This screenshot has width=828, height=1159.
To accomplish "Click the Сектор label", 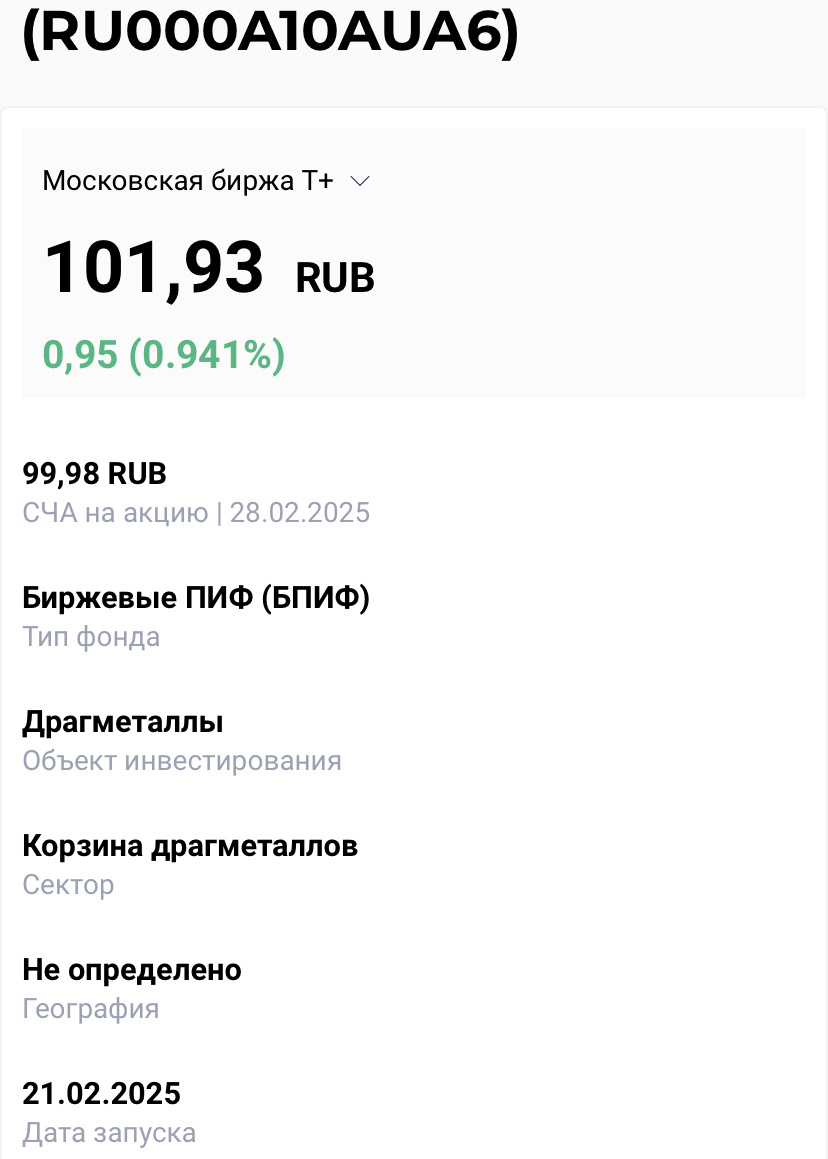I will coord(68,884).
